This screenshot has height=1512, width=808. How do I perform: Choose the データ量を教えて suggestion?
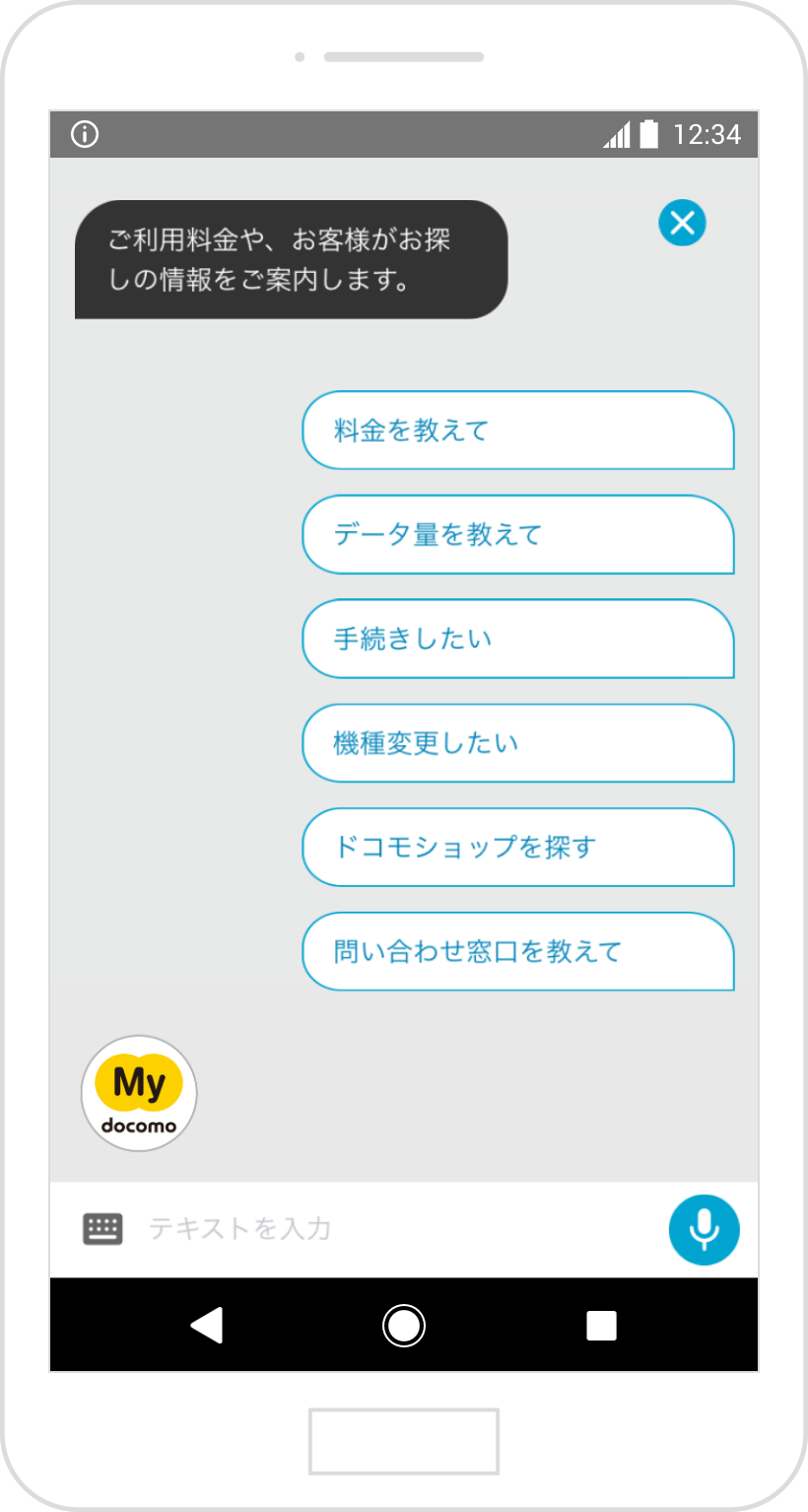click(x=518, y=535)
